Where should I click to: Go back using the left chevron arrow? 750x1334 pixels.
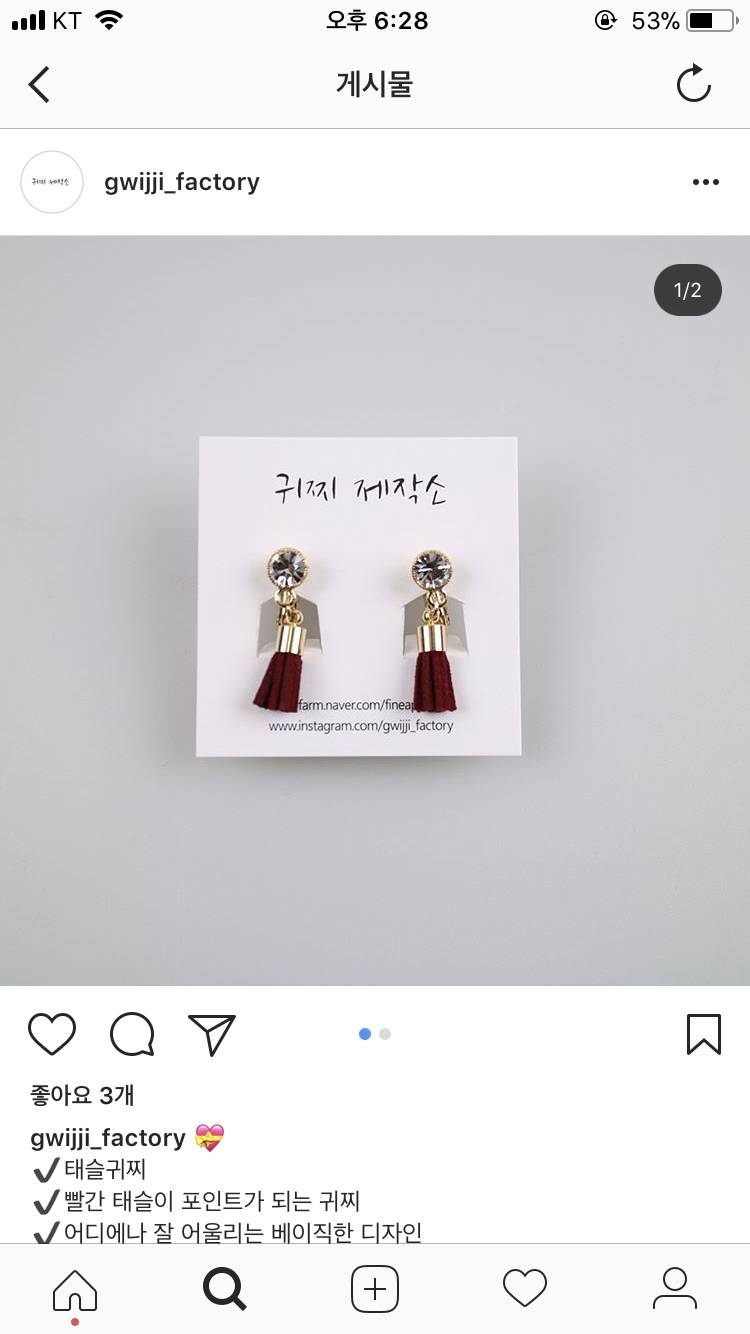38,84
